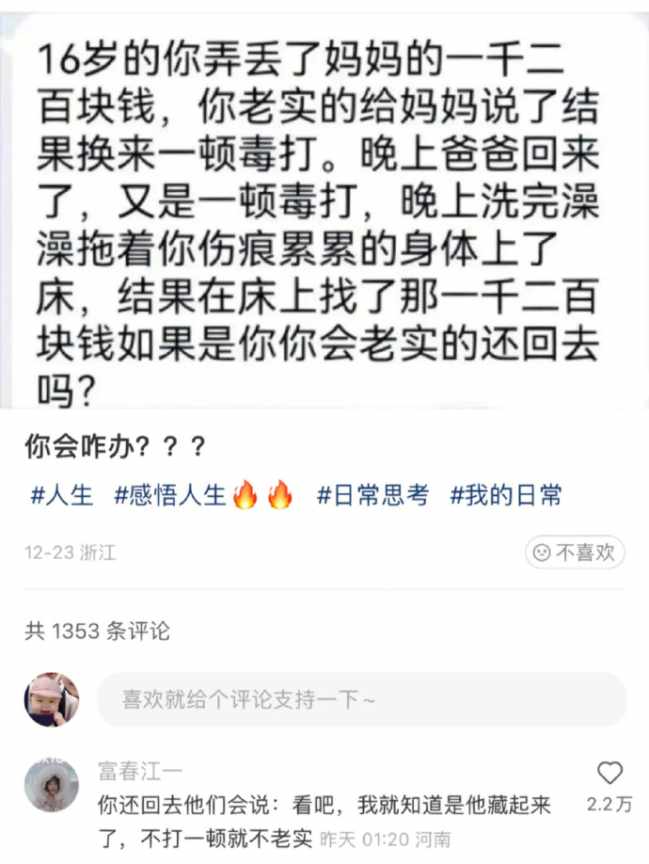Tap the comment box to write a comment
Image resolution: width=649 pixels, height=864 pixels.
coord(360,699)
